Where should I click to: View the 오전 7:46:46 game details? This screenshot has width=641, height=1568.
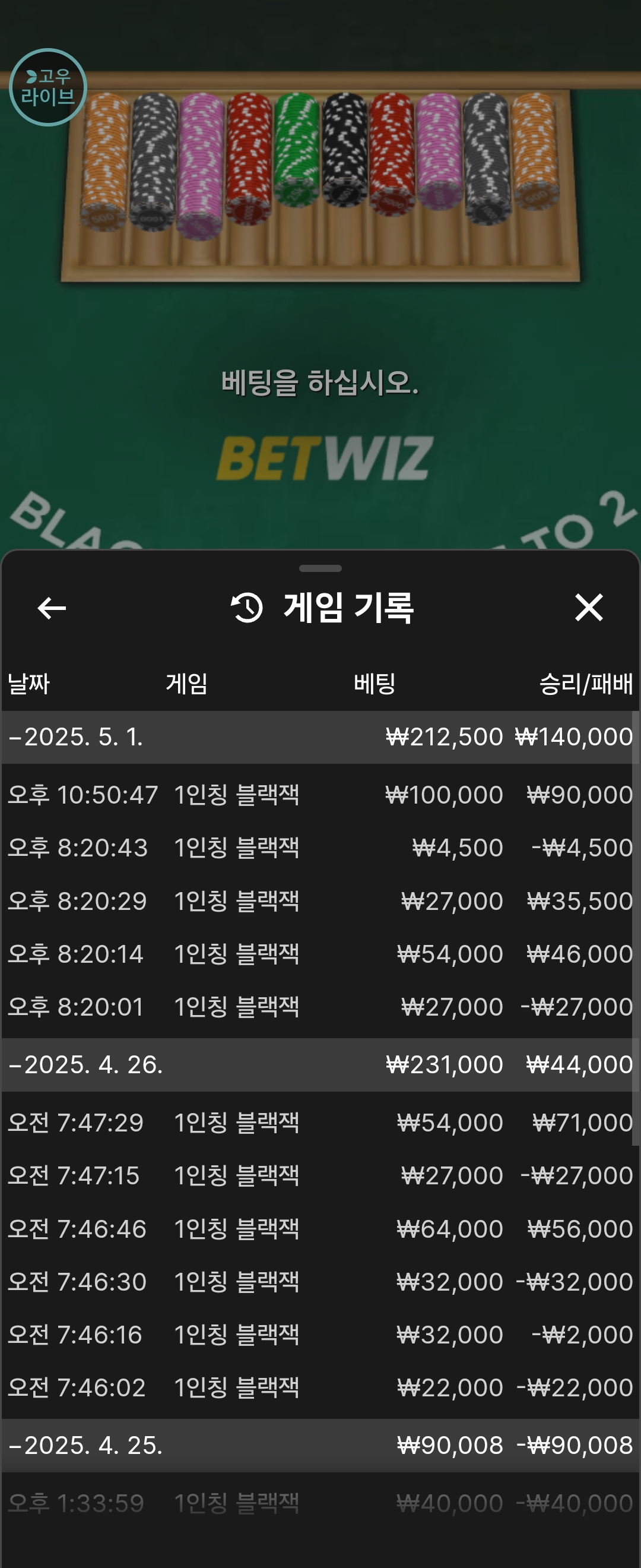click(320, 1228)
